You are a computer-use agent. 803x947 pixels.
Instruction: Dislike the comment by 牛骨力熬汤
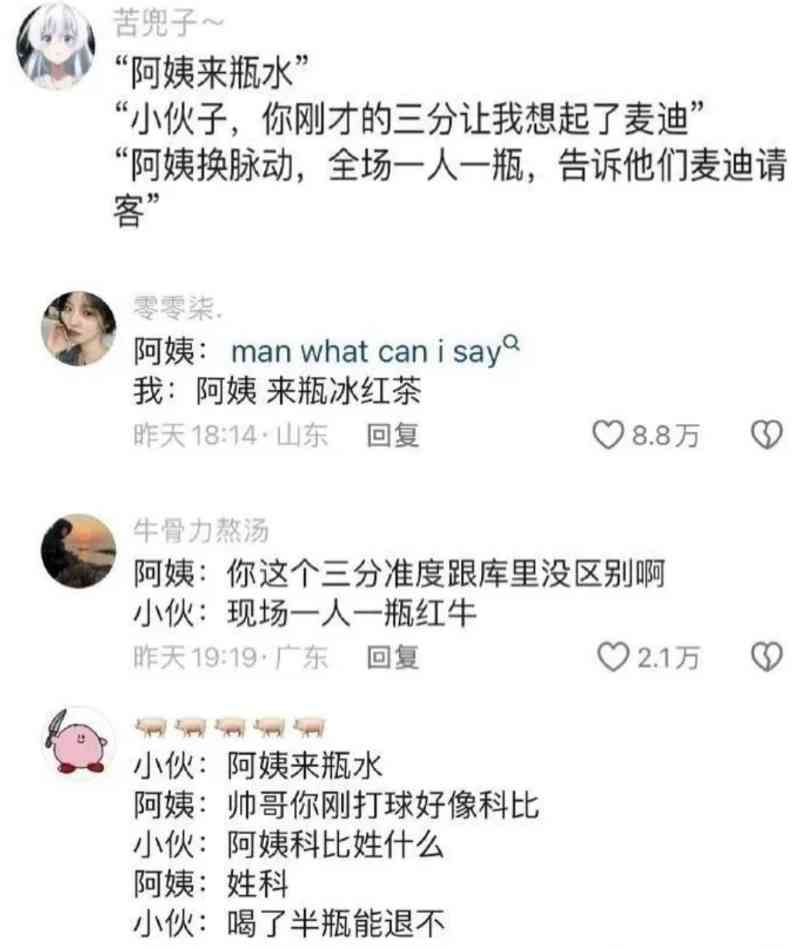click(764, 657)
